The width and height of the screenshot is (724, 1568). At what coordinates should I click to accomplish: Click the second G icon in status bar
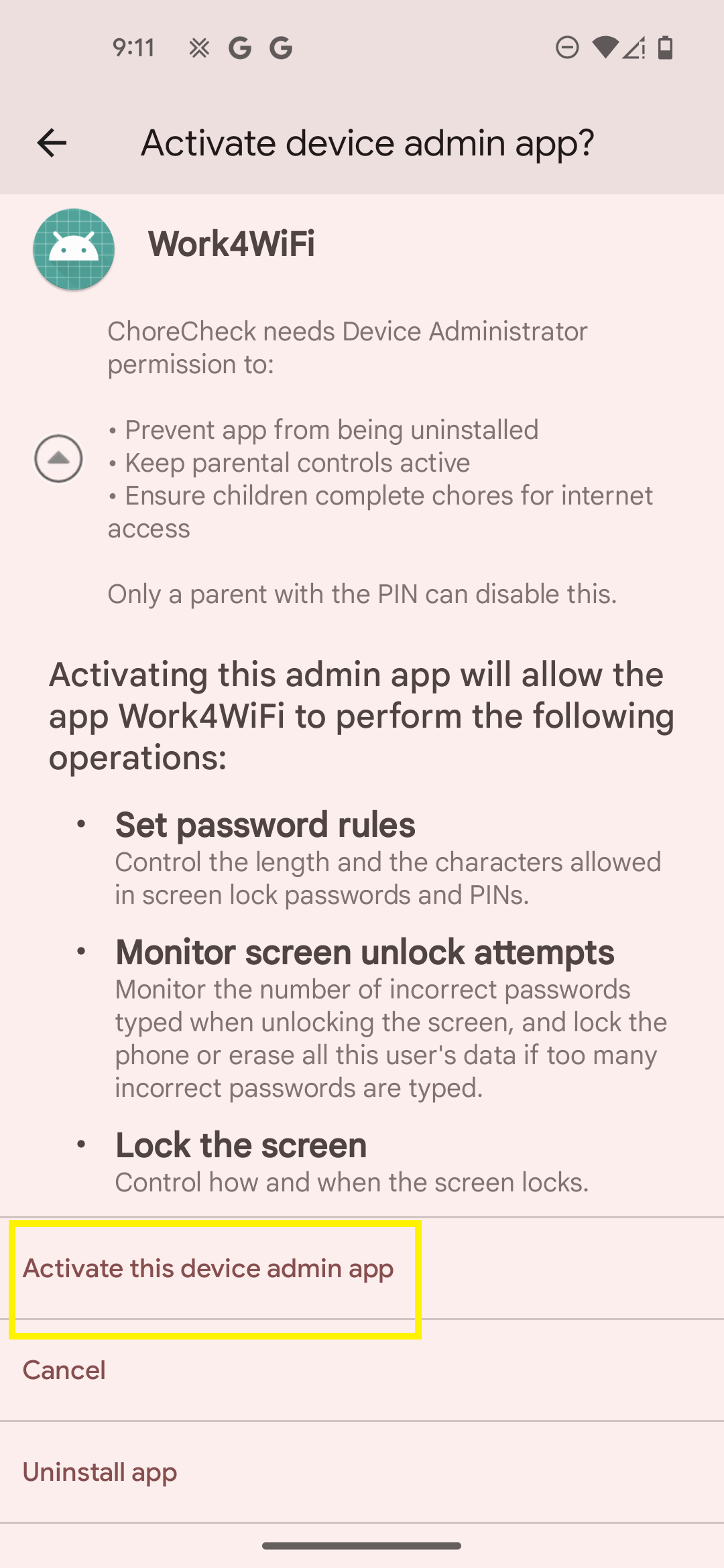tap(282, 48)
